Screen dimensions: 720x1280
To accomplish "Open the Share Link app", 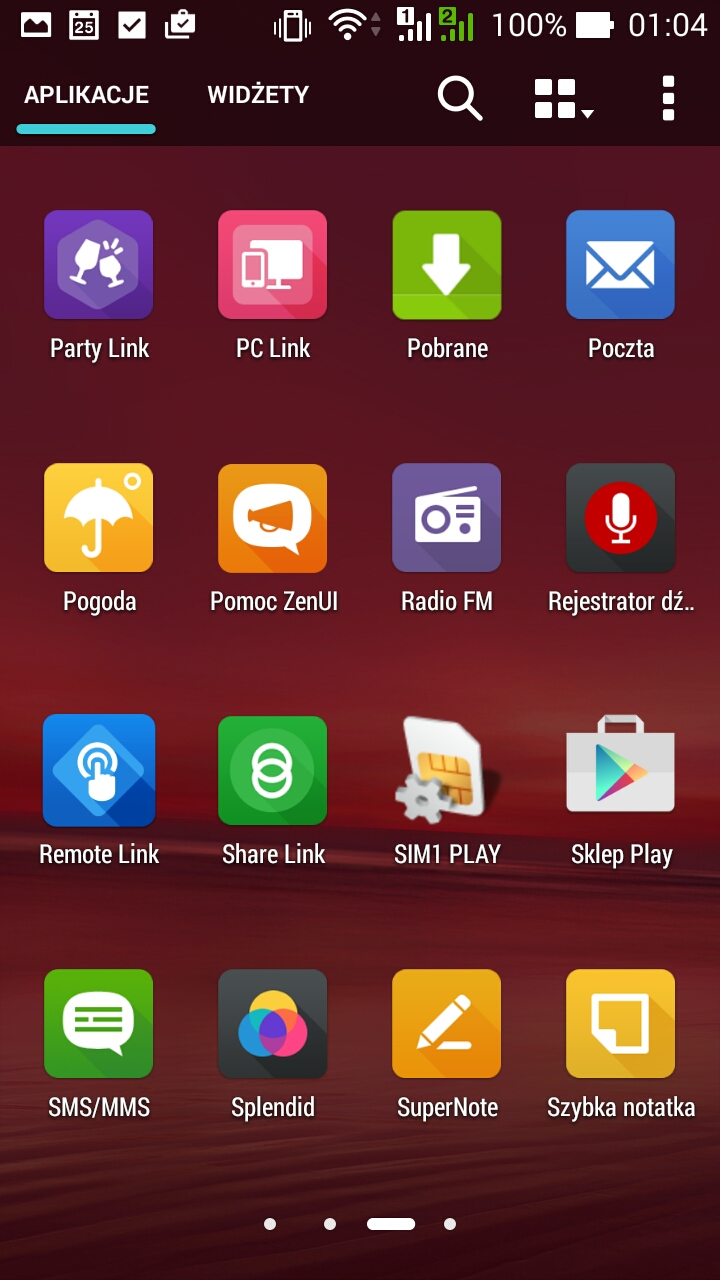I will click(x=273, y=771).
